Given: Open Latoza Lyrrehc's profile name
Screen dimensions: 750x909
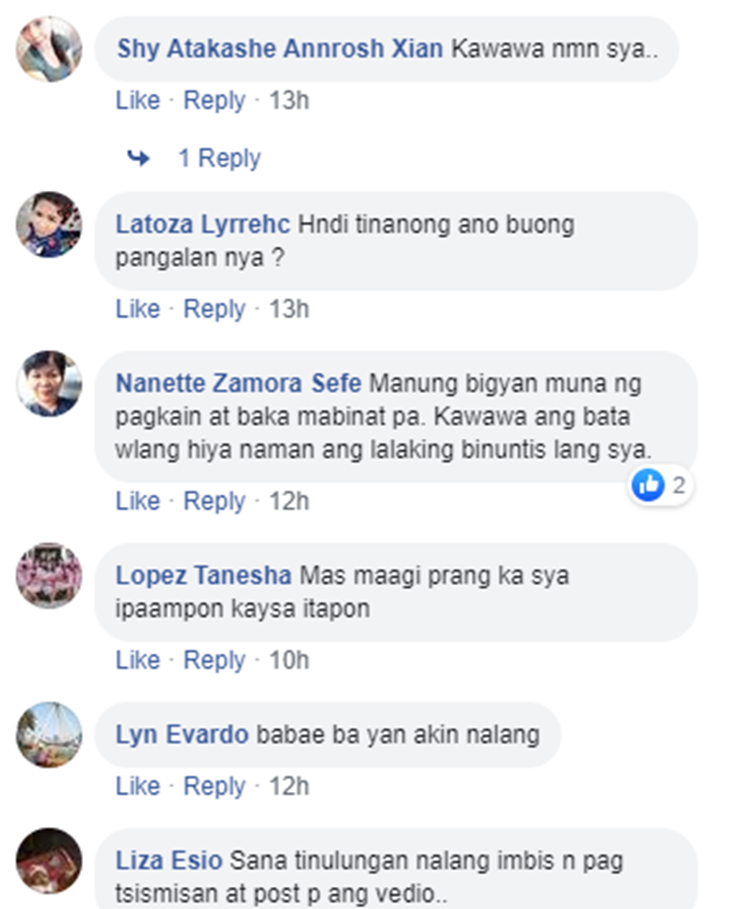Looking at the screenshot, I should pos(203,224).
